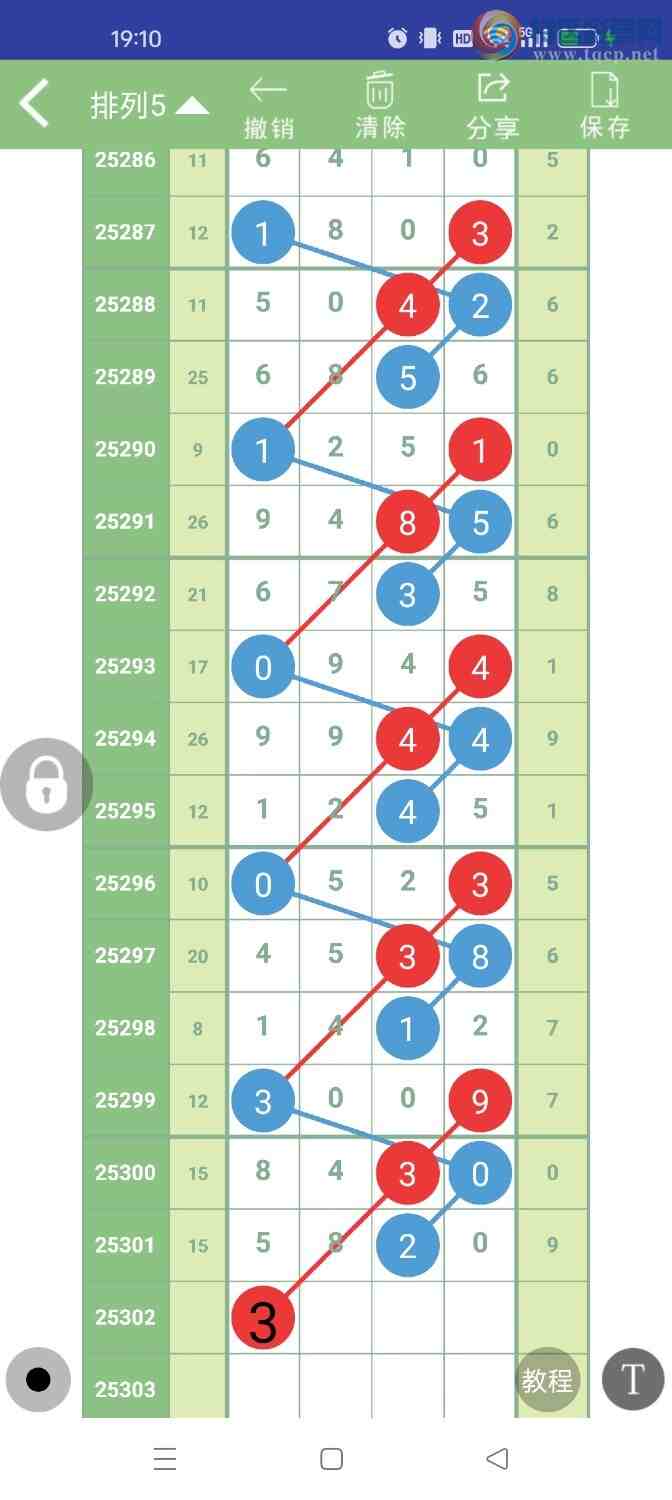Add text with the T button
Image resolution: width=672 pixels, height=1500 pixels.
tap(632, 1380)
